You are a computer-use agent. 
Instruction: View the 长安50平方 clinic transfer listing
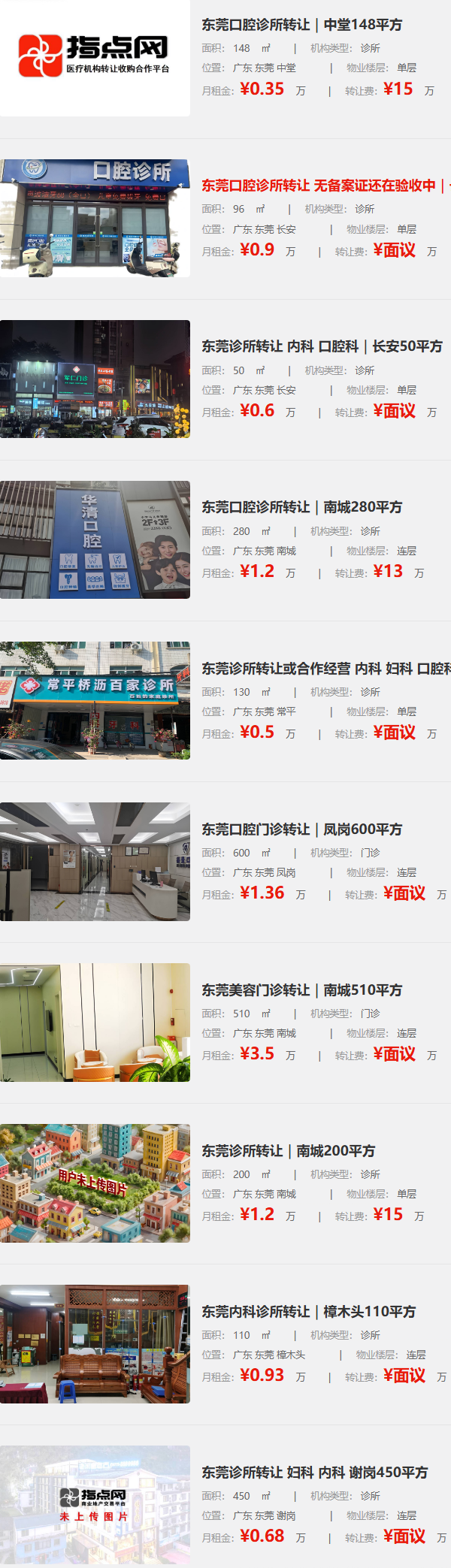coord(322,346)
